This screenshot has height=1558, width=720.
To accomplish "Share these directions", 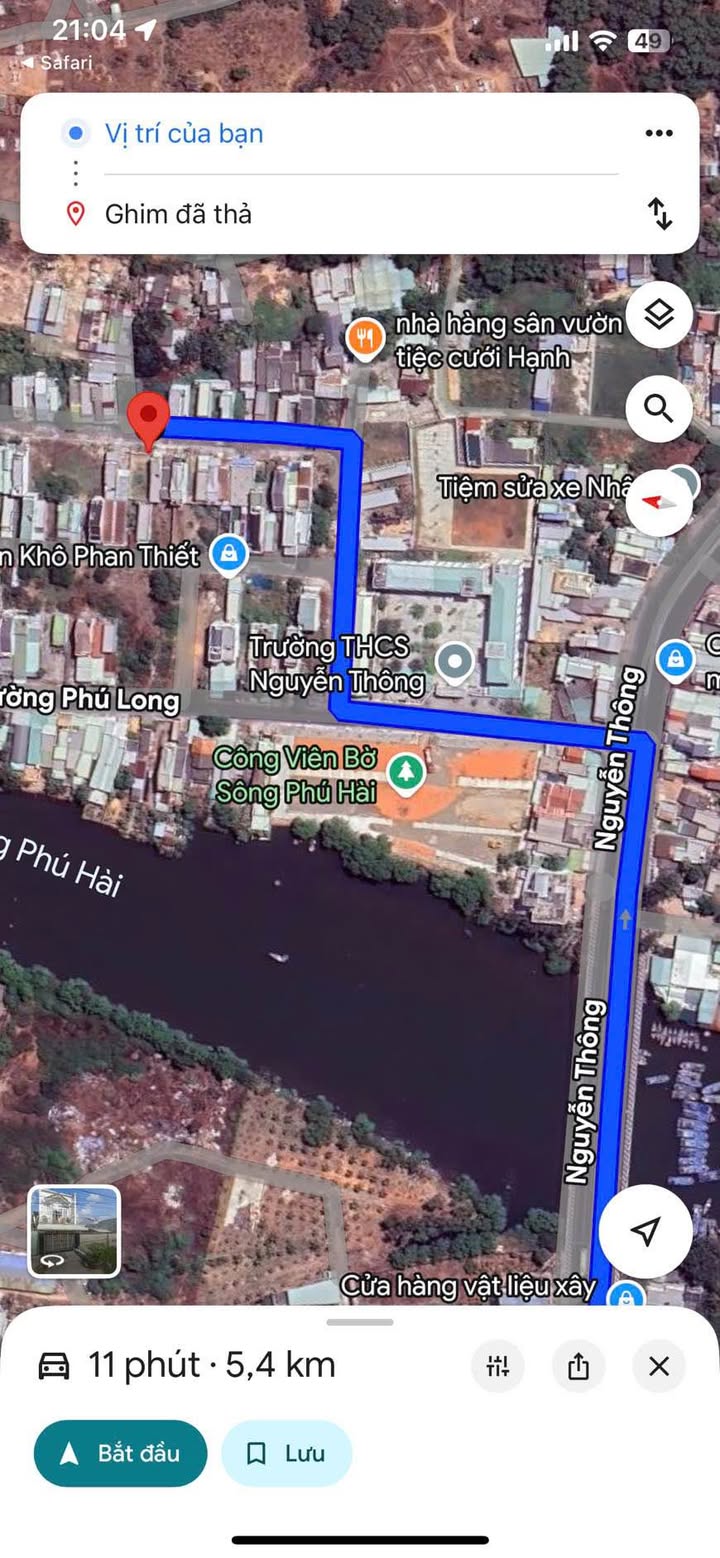I will [x=578, y=1366].
